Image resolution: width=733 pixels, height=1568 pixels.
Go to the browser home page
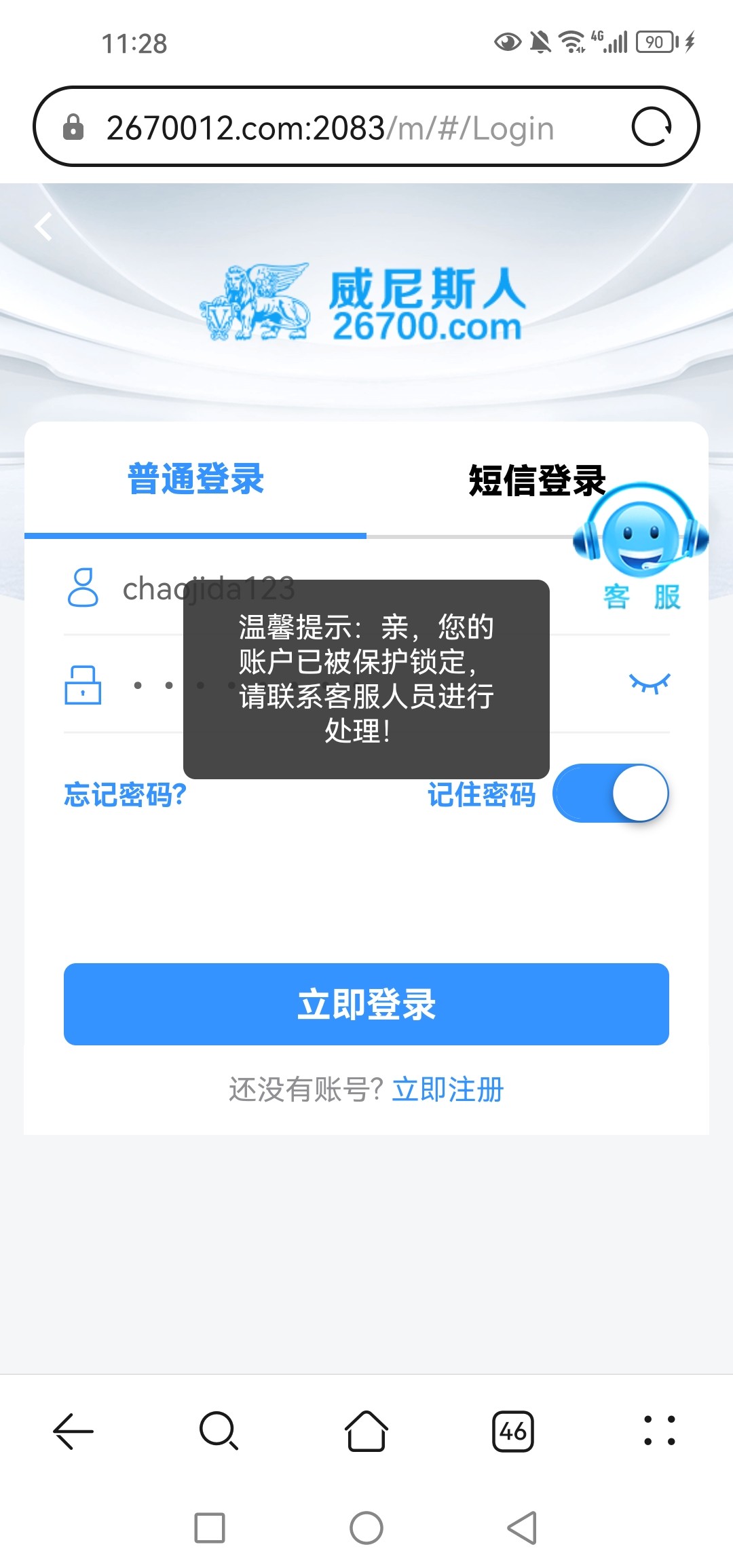pyautogui.click(x=366, y=1431)
